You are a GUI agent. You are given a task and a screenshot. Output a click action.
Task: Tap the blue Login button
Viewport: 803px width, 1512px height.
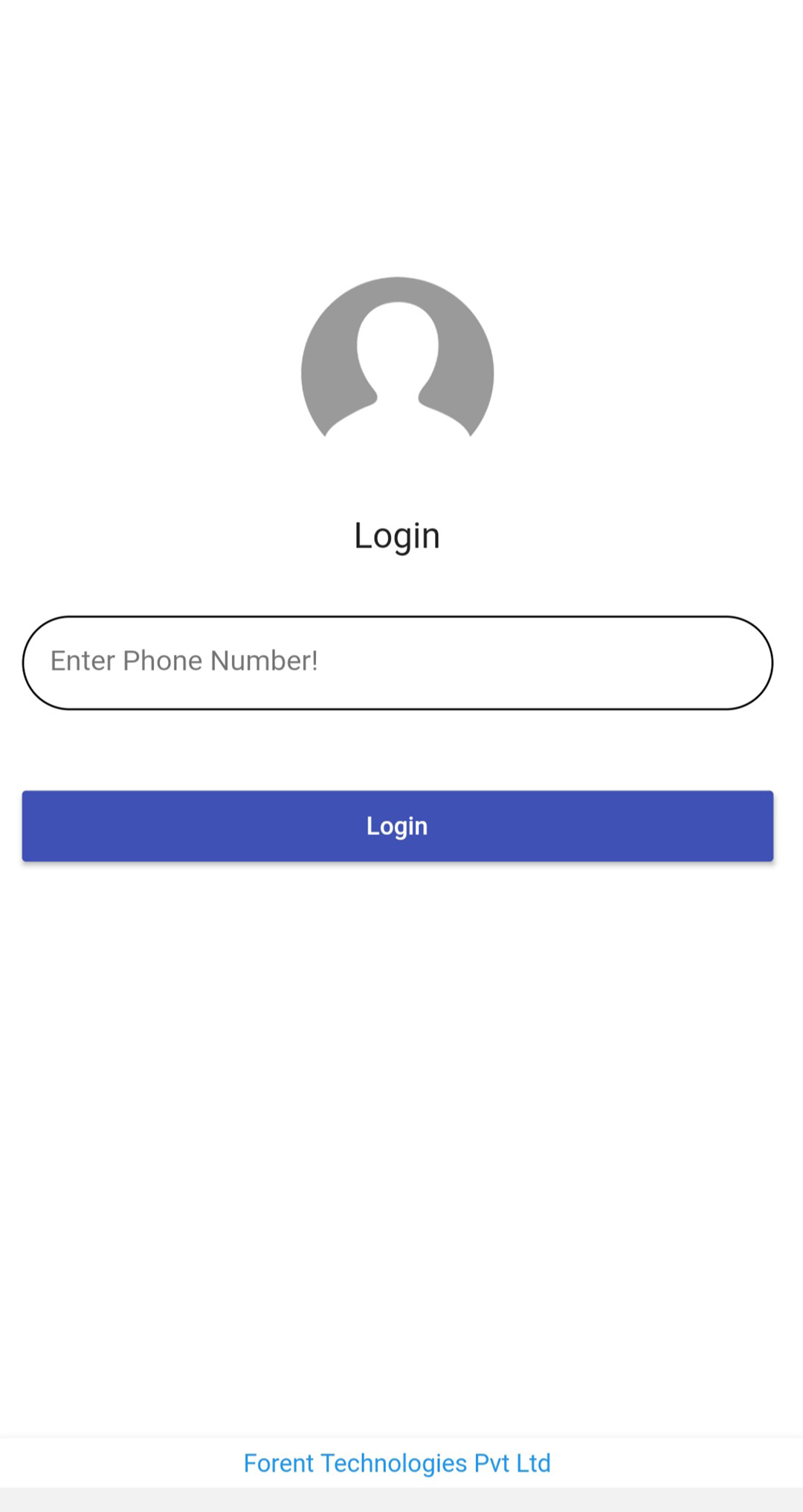[398, 826]
